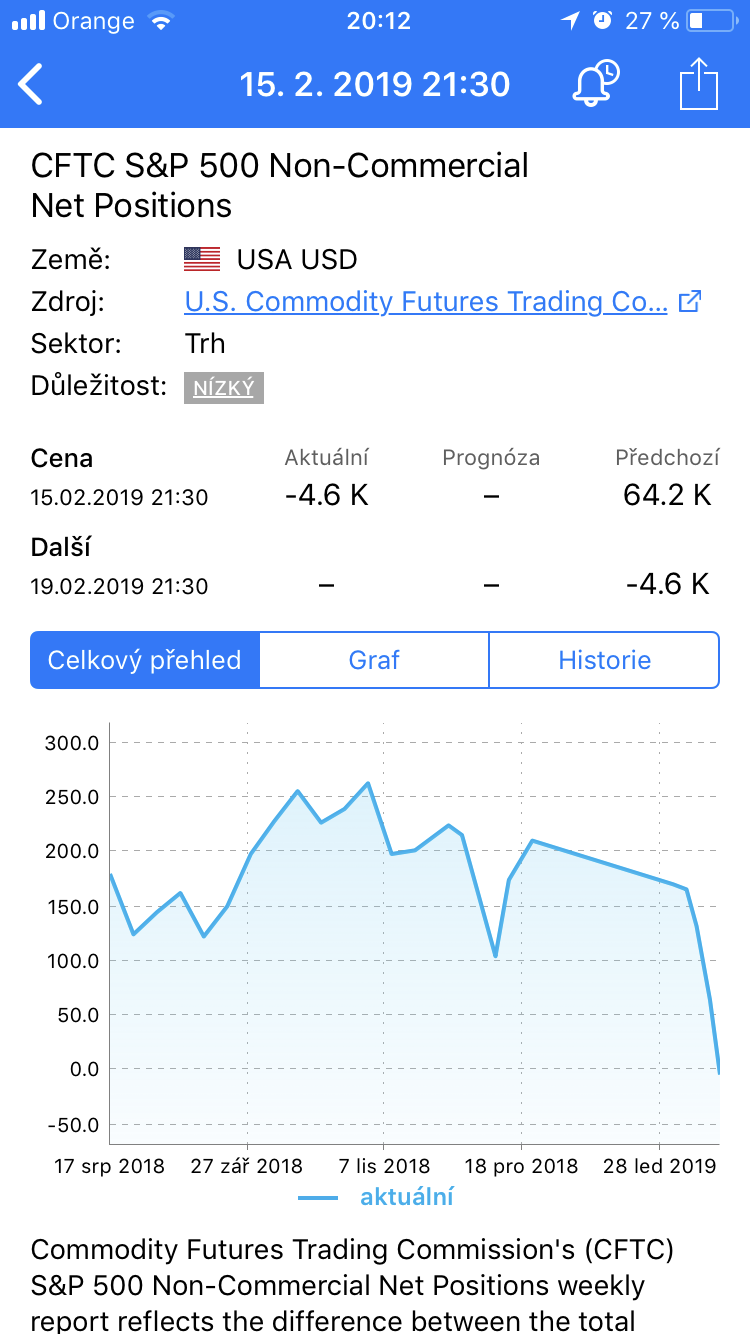The width and height of the screenshot is (750, 1334).
Task: Share this economic event
Action: point(699,84)
